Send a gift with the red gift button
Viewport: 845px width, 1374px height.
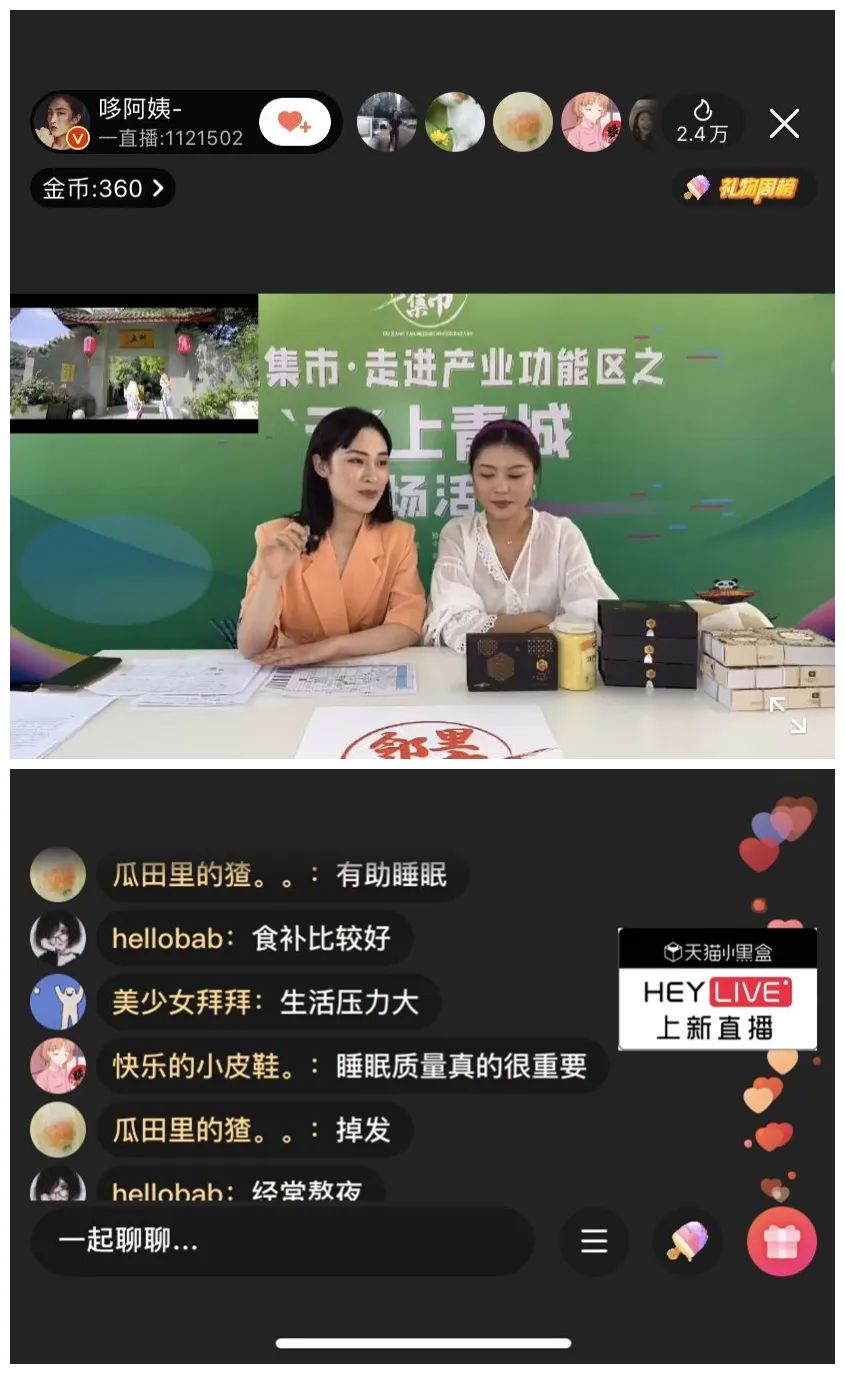[x=781, y=1241]
